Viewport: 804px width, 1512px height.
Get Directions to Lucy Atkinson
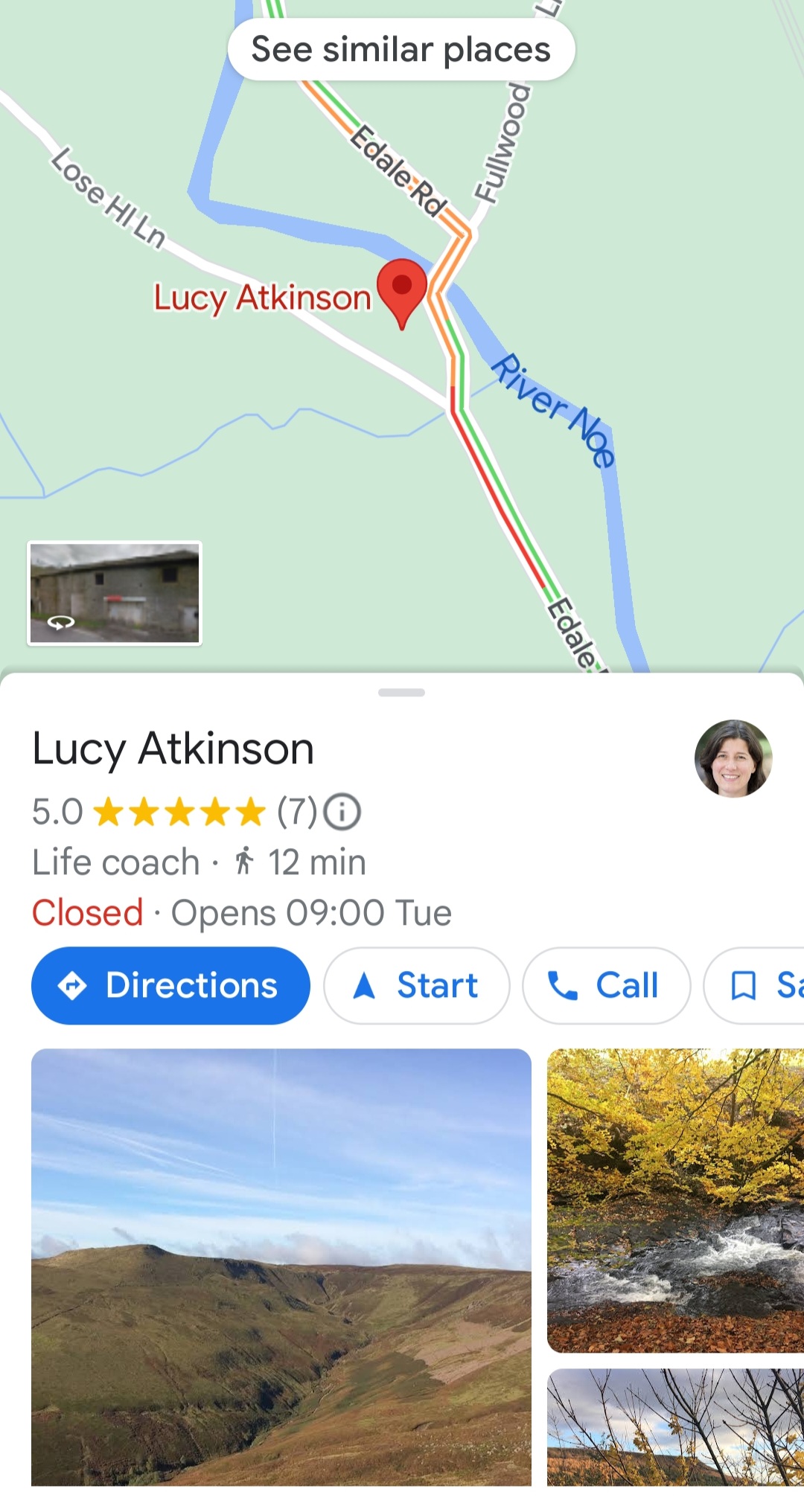tap(170, 985)
